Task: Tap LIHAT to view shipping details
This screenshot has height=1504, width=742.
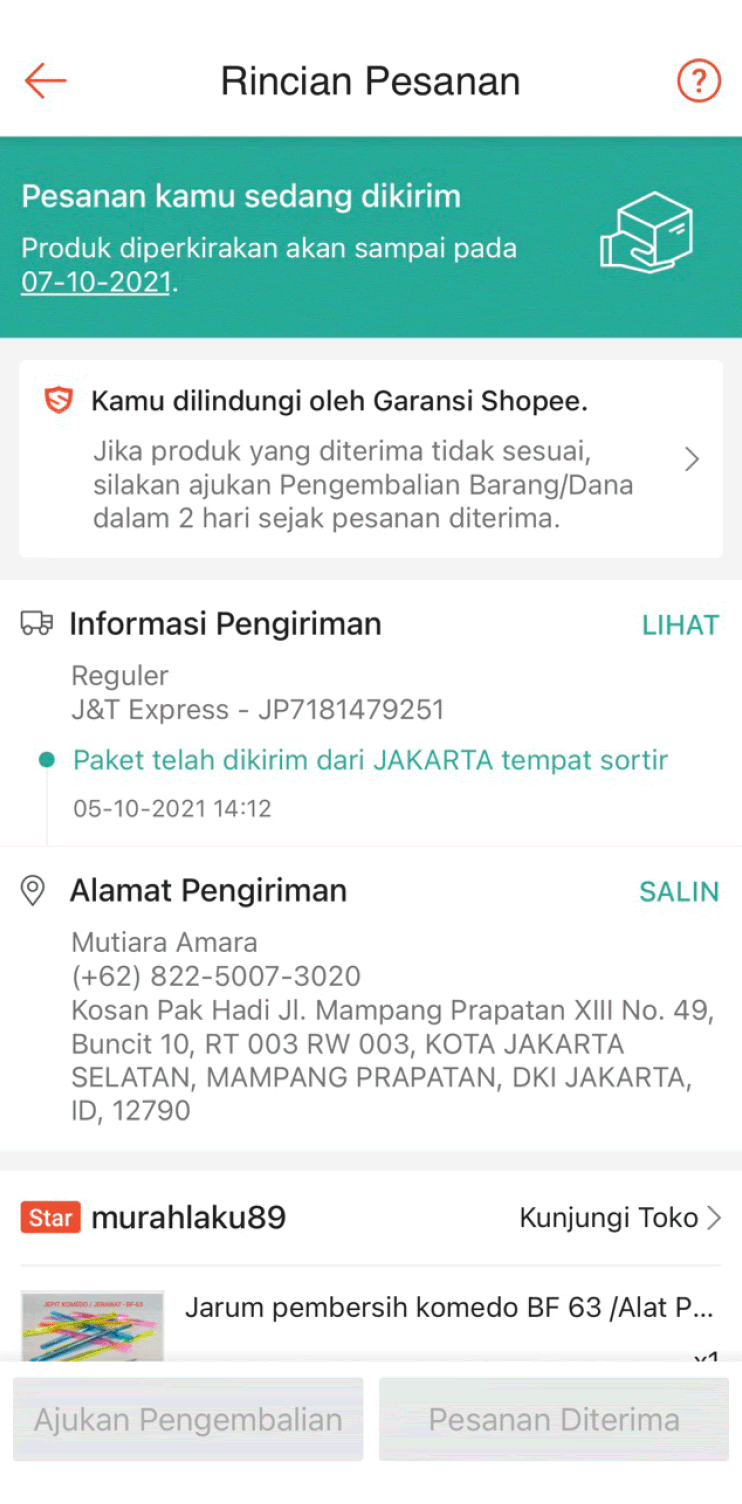Action: (x=680, y=625)
